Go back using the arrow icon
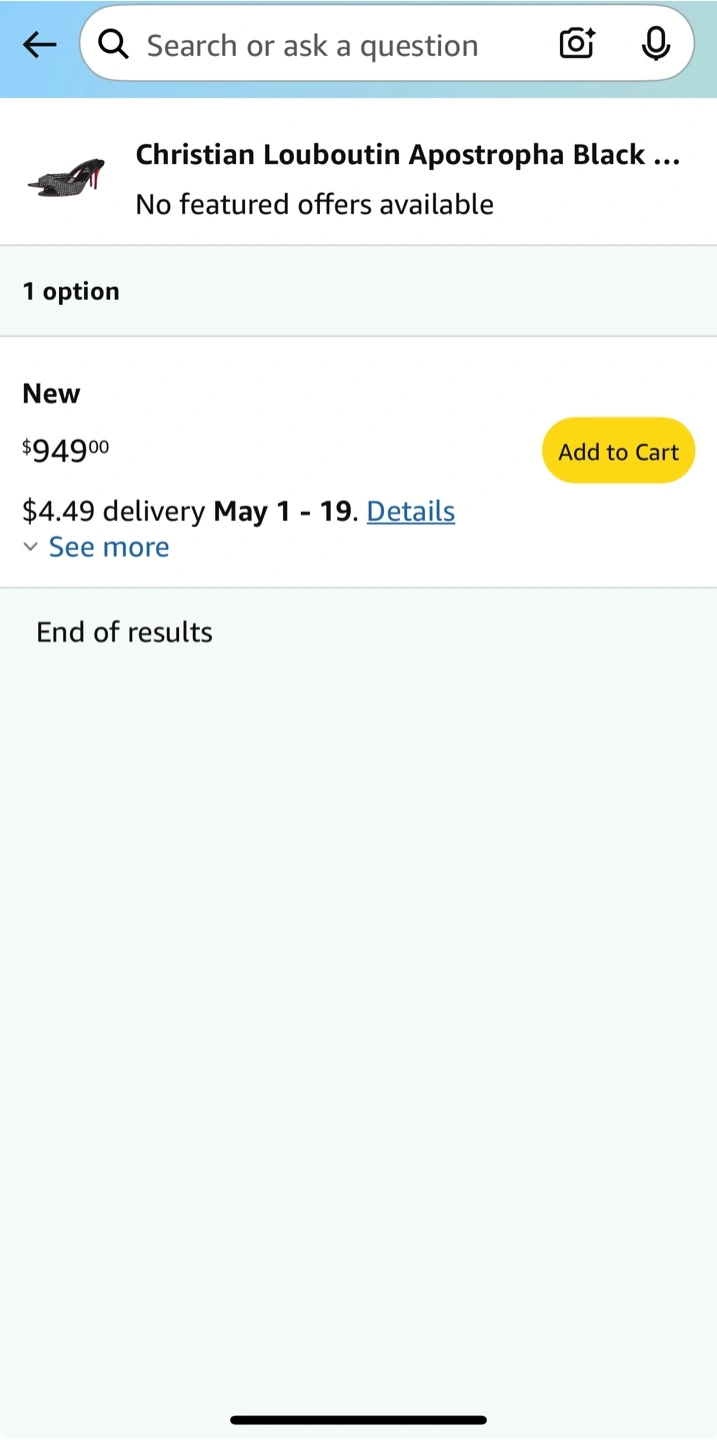The image size is (717, 1440). (x=39, y=44)
